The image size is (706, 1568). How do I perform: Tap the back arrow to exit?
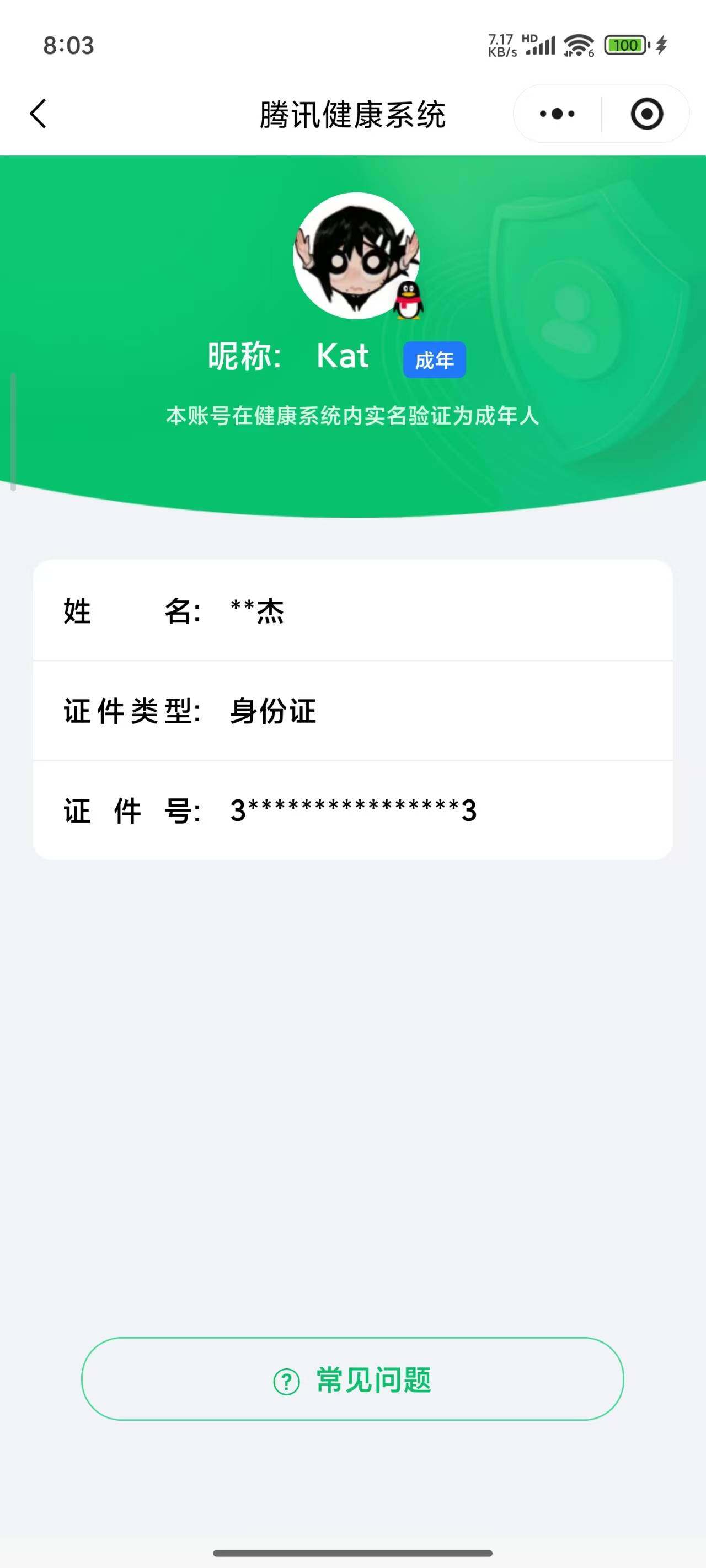38,113
